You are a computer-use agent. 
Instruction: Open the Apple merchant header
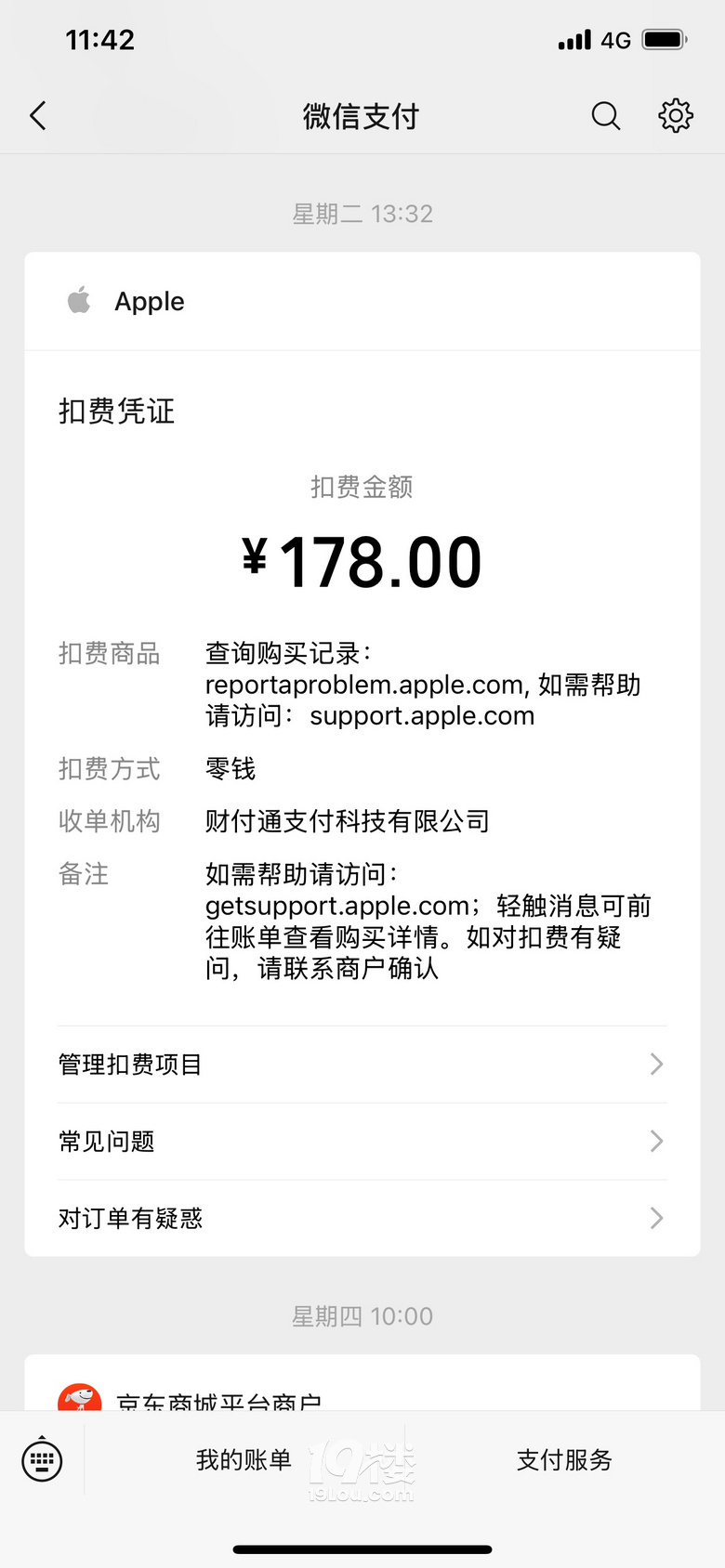(x=362, y=301)
